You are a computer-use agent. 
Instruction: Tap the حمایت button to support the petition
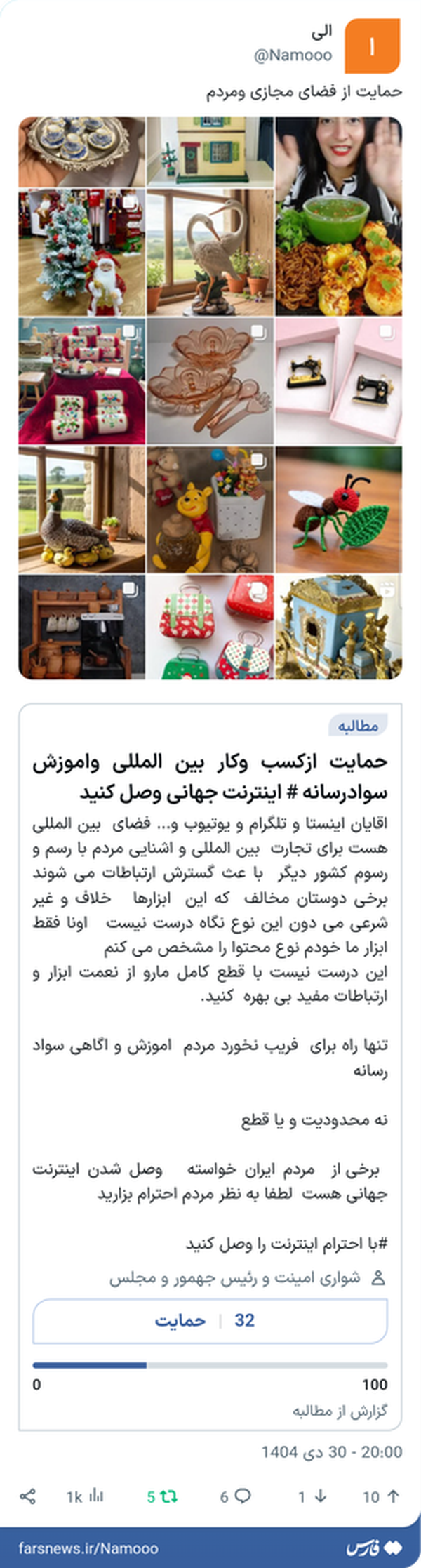(210, 1320)
